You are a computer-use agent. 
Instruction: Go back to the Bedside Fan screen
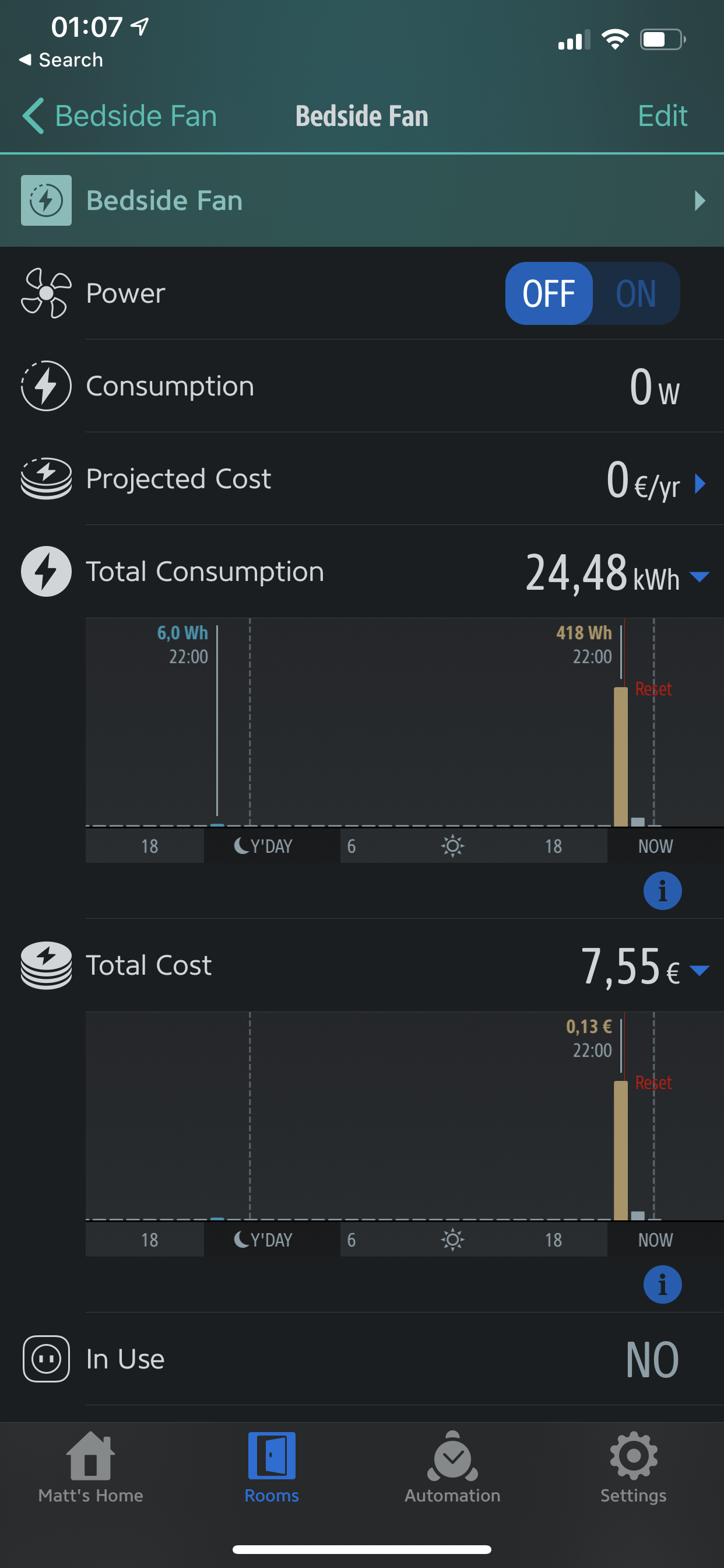click(120, 116)
